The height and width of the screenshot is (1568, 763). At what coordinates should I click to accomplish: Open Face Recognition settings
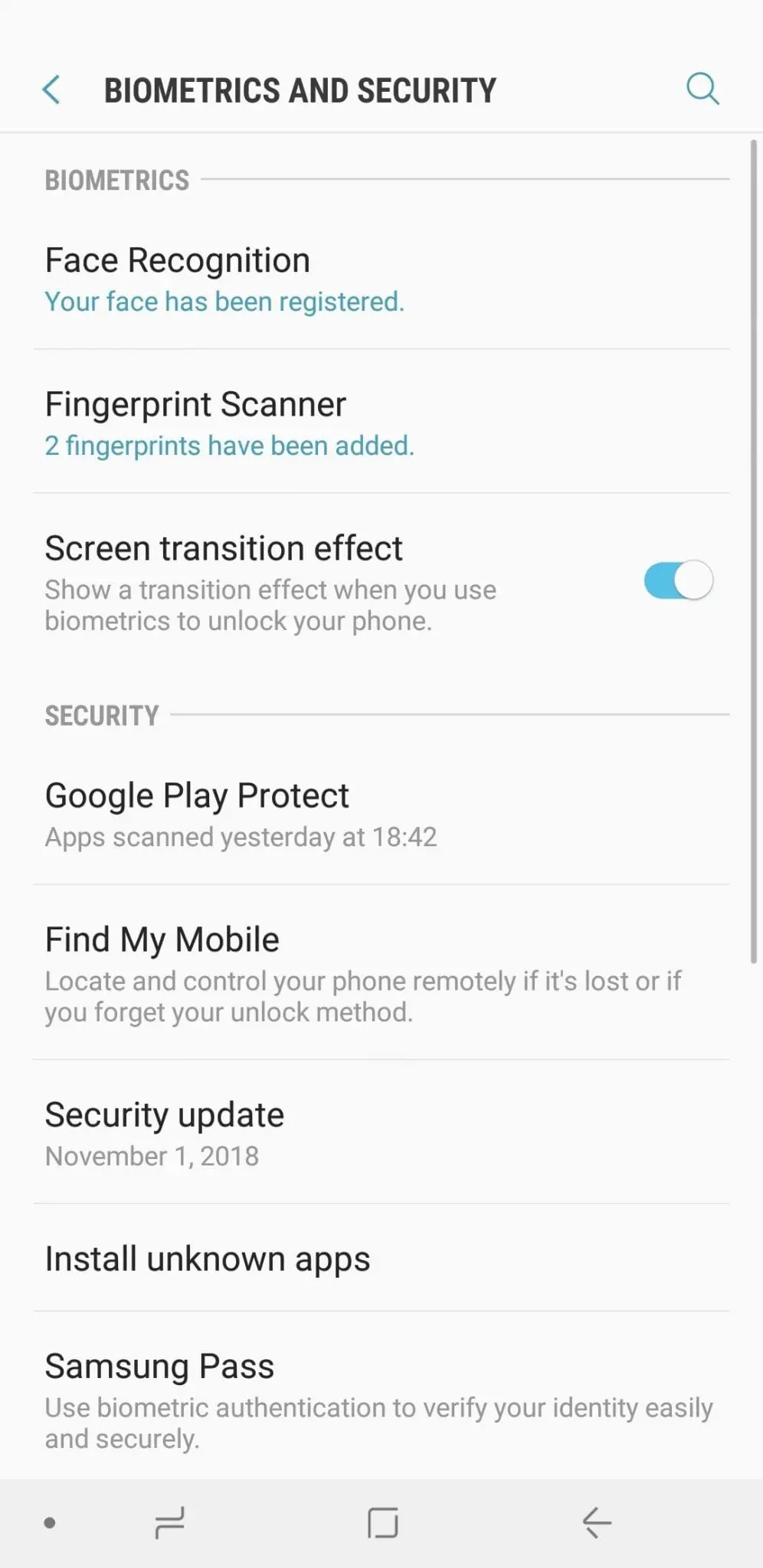381,278
